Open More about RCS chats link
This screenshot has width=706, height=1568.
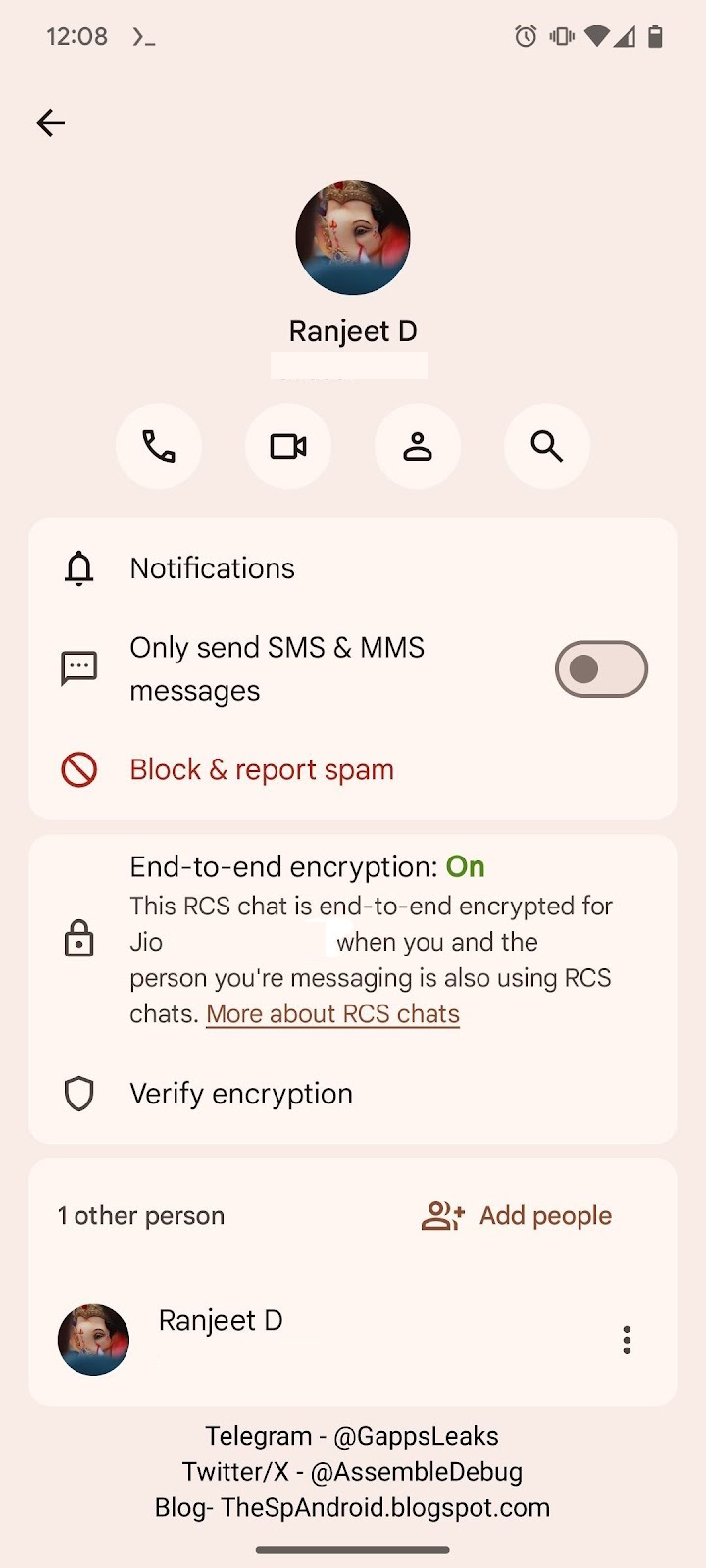[332, 1014]
